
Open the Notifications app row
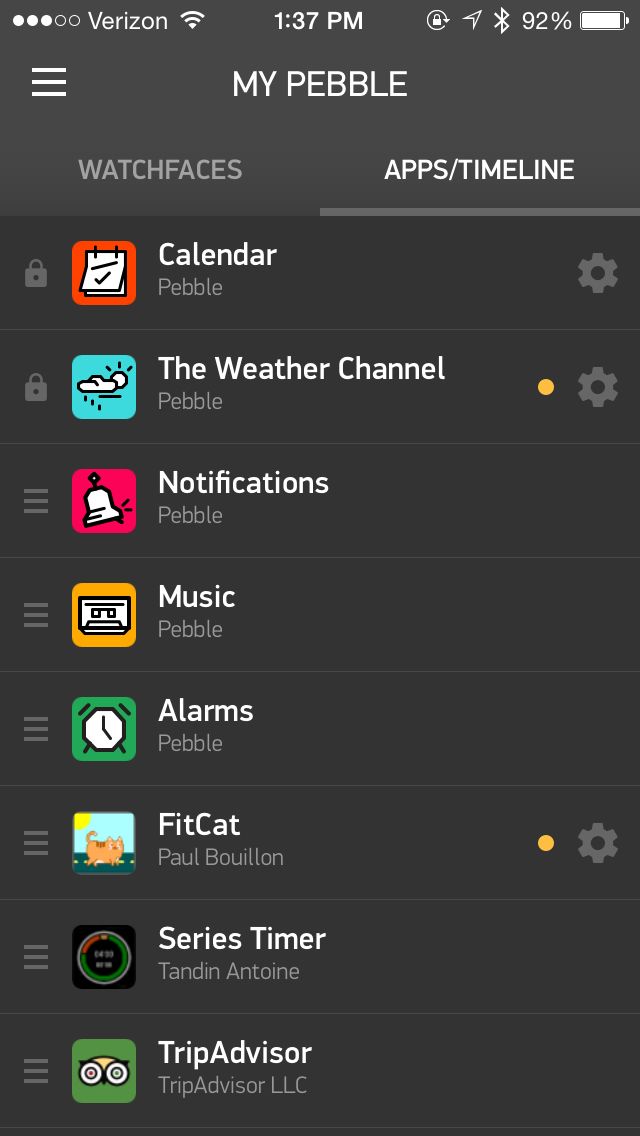click(300, 500)
